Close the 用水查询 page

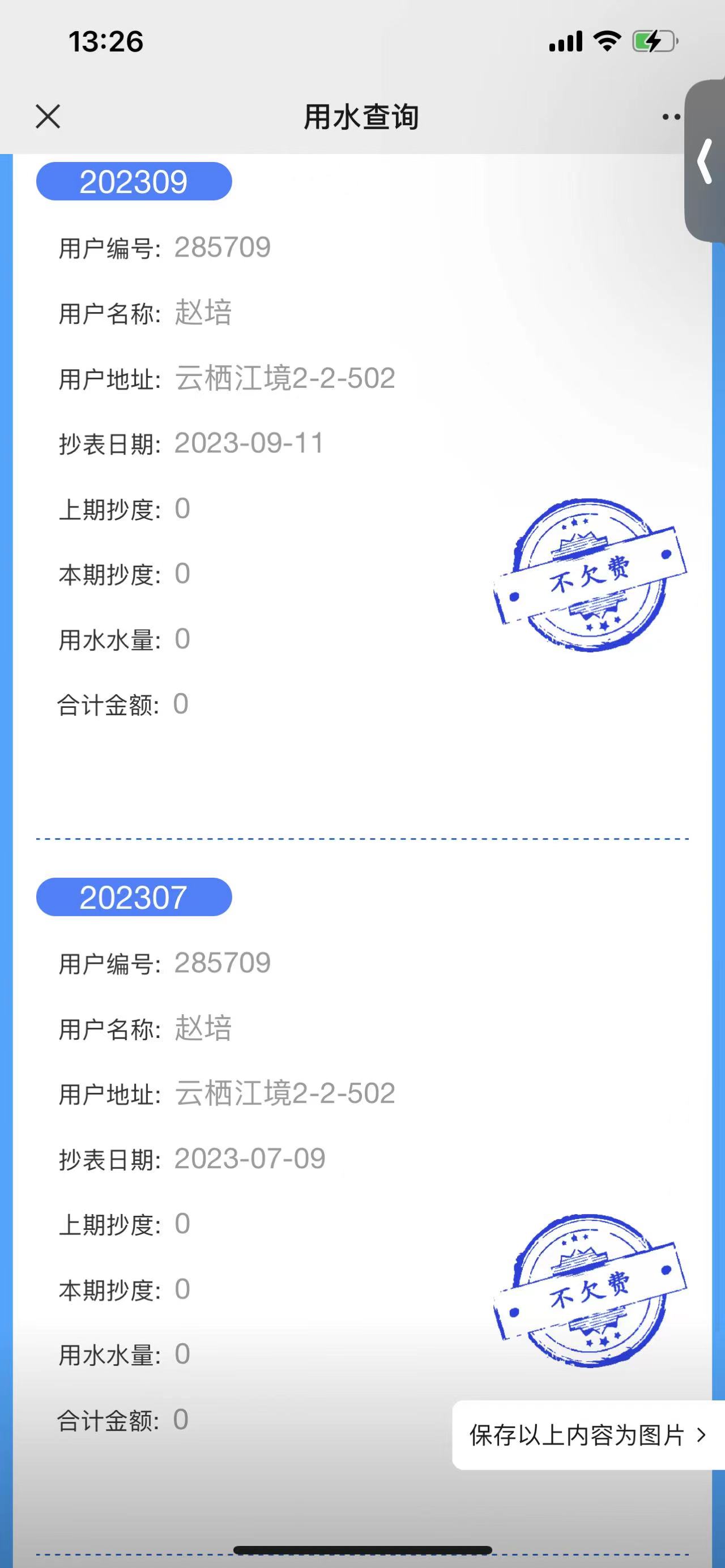48,116
